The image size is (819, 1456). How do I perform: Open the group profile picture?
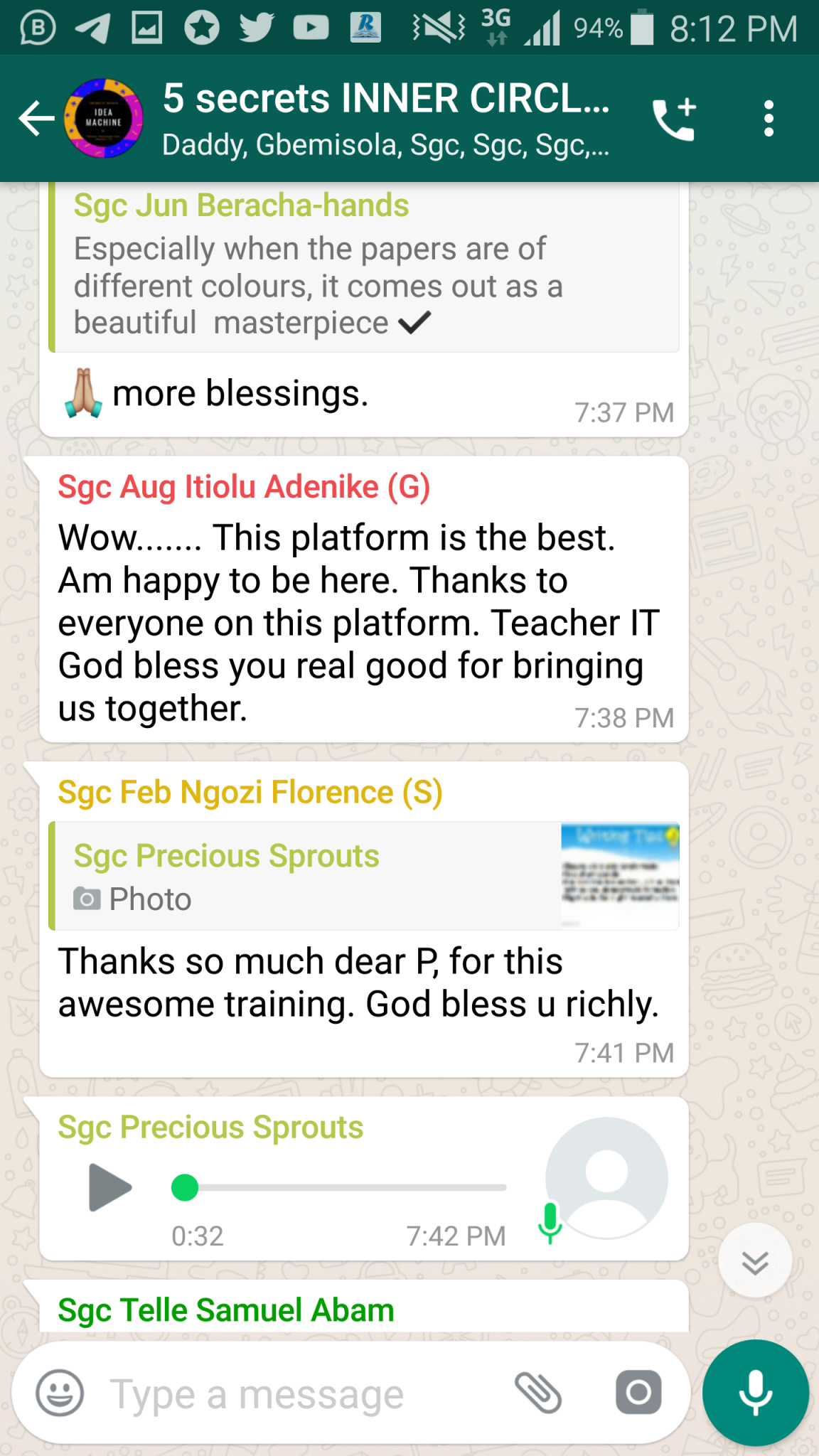104,118
